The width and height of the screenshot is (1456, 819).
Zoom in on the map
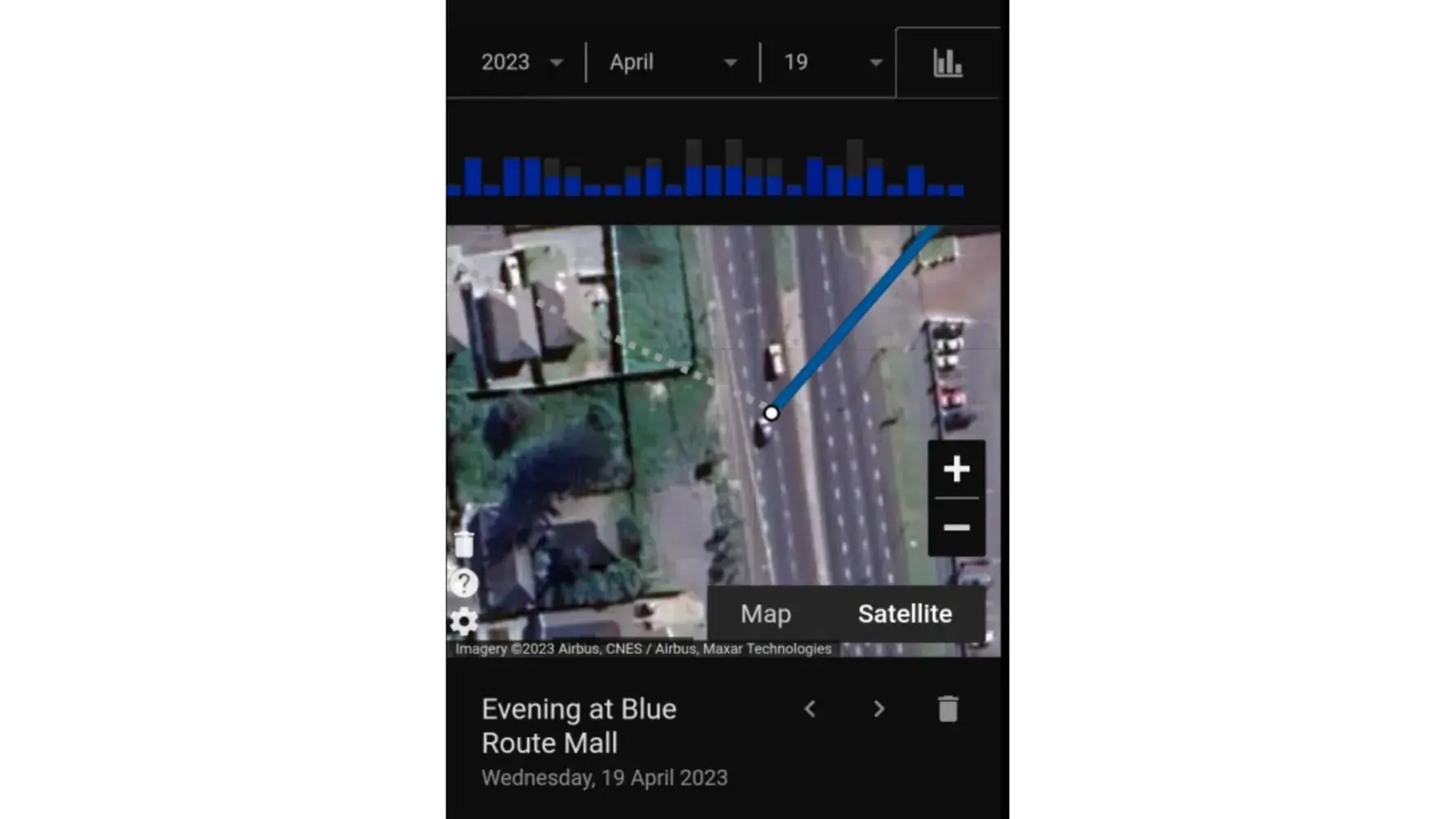tap(956, 469)
